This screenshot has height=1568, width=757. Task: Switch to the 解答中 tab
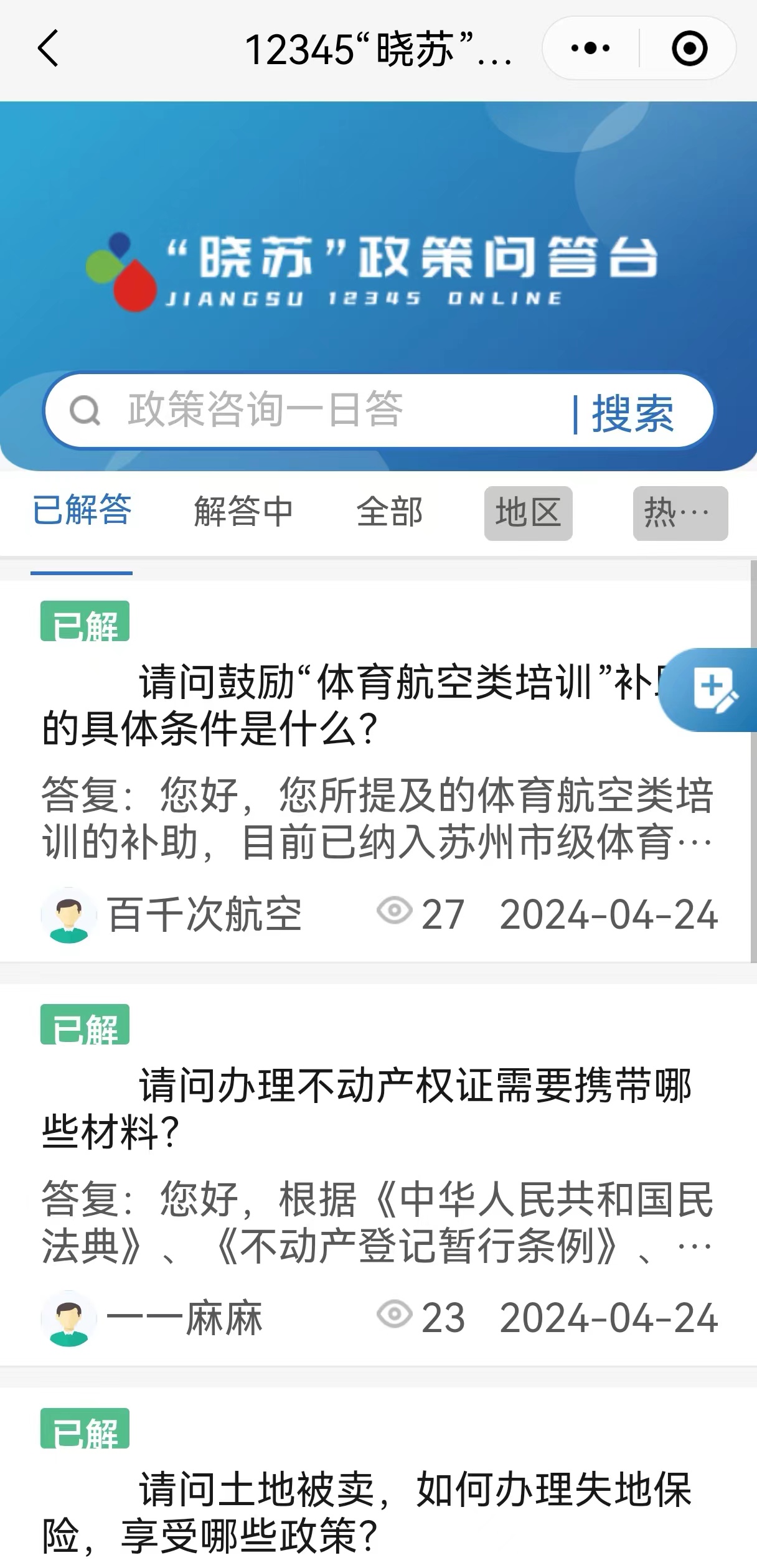pyautogui.click(x=243, y=512)
